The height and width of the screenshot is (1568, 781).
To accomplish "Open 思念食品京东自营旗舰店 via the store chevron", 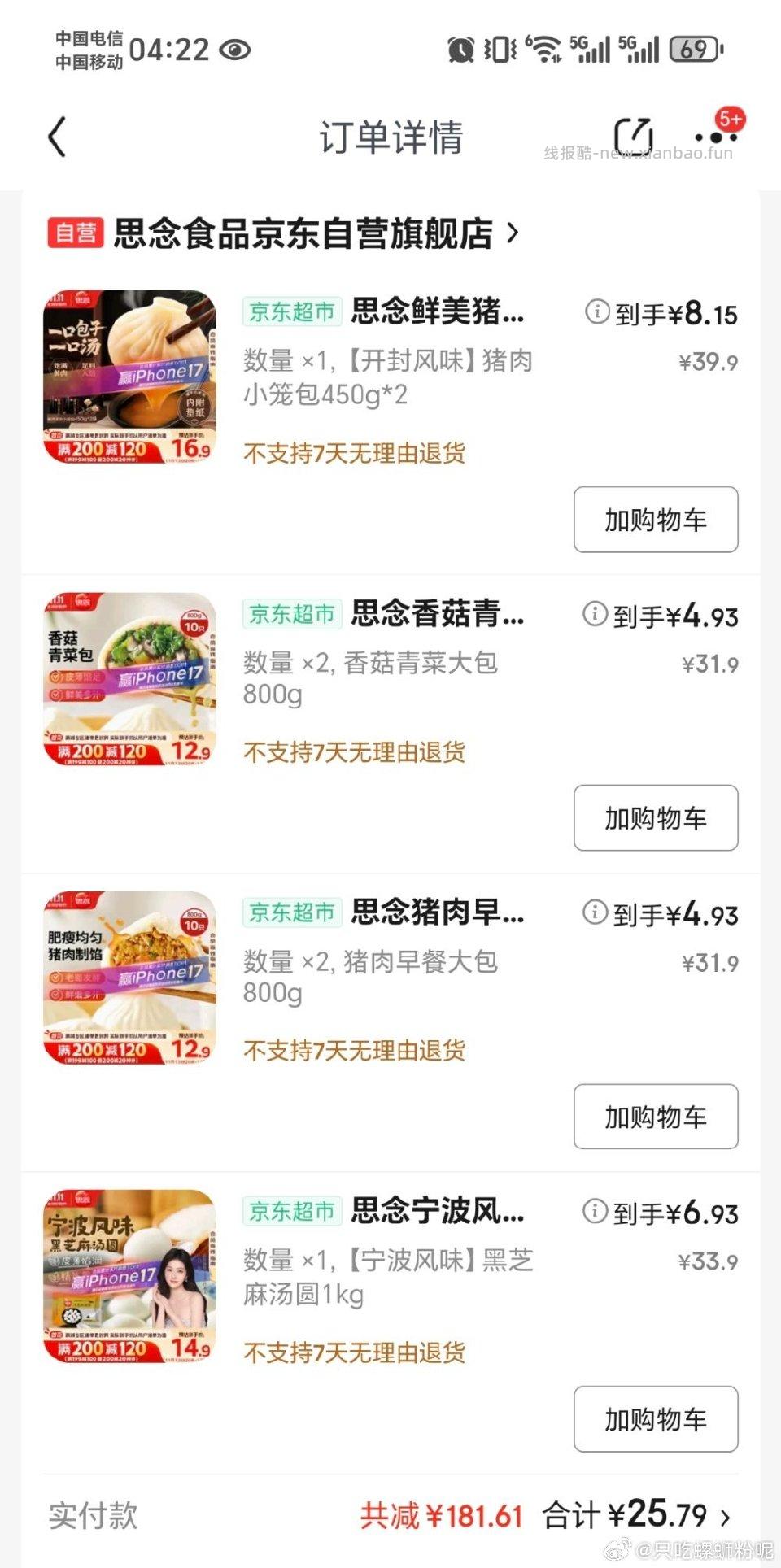I will coord(513,234).
